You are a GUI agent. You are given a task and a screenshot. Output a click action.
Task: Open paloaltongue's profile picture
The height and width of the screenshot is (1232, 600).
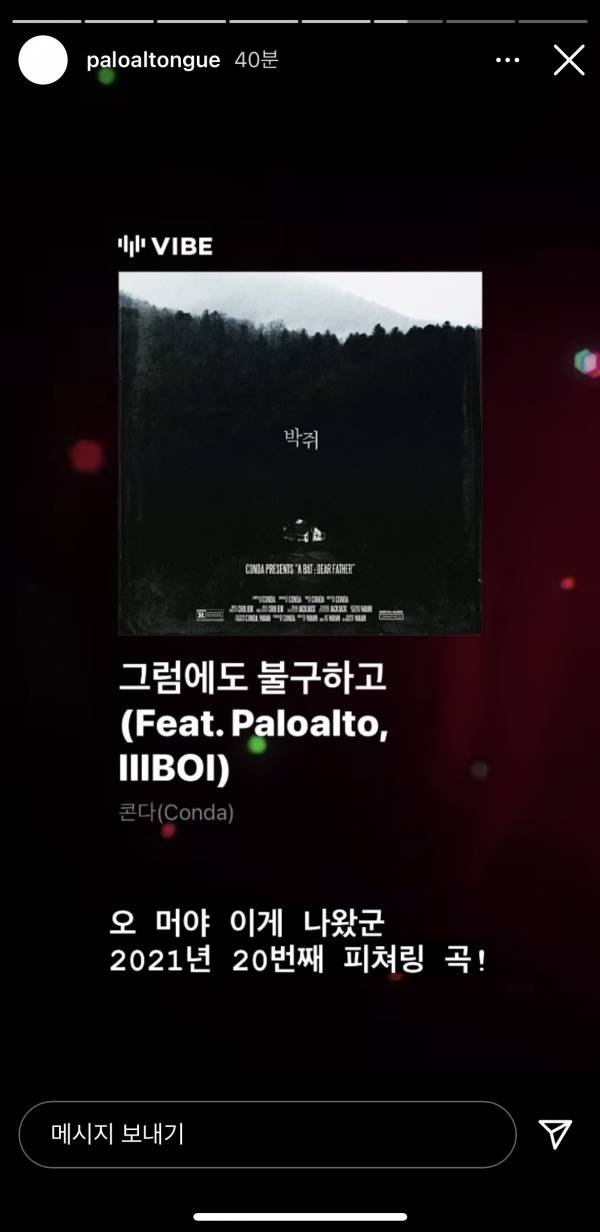click(x=43, y=60)
